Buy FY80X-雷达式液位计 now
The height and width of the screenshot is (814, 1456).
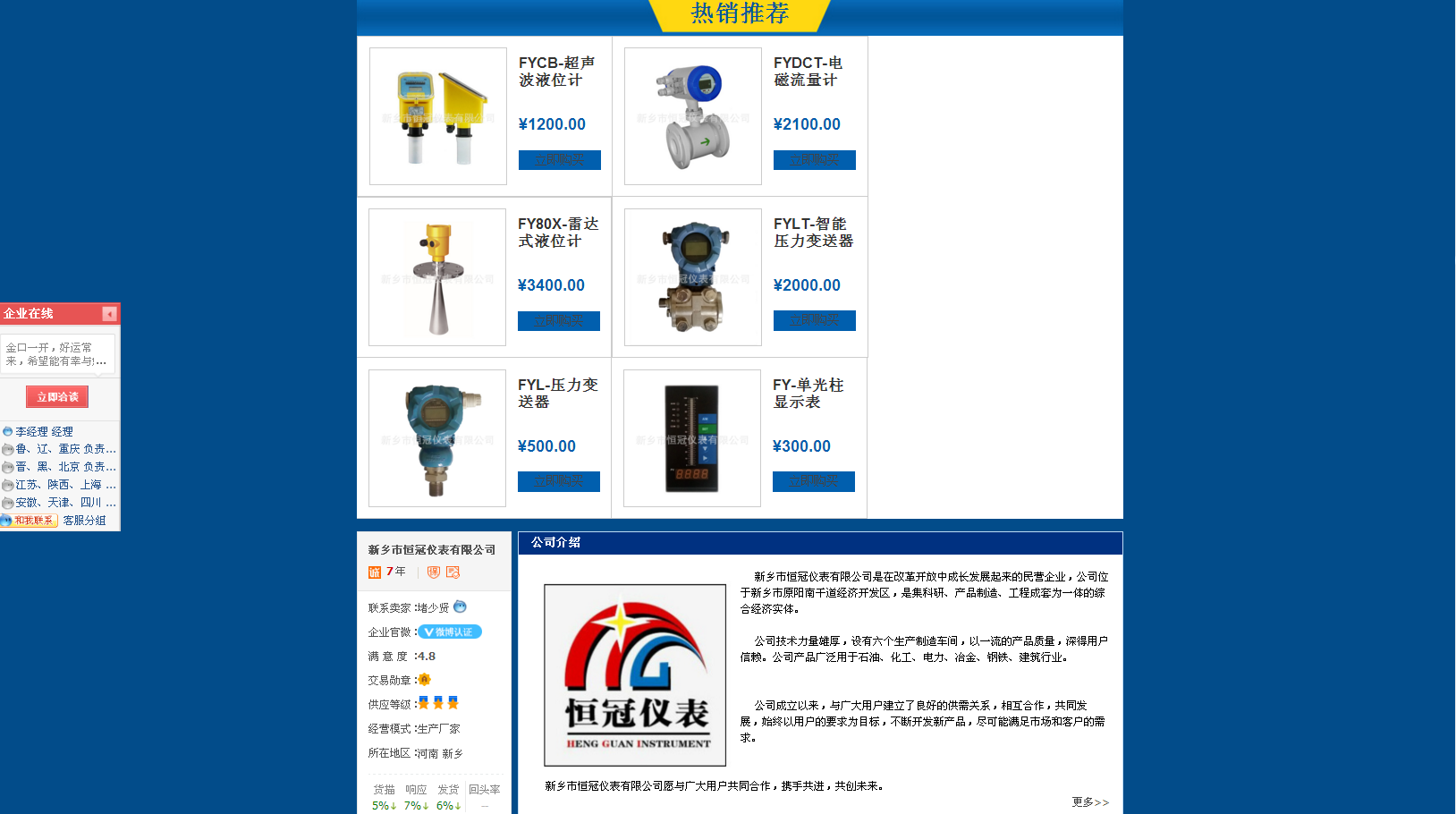[558, 321]
